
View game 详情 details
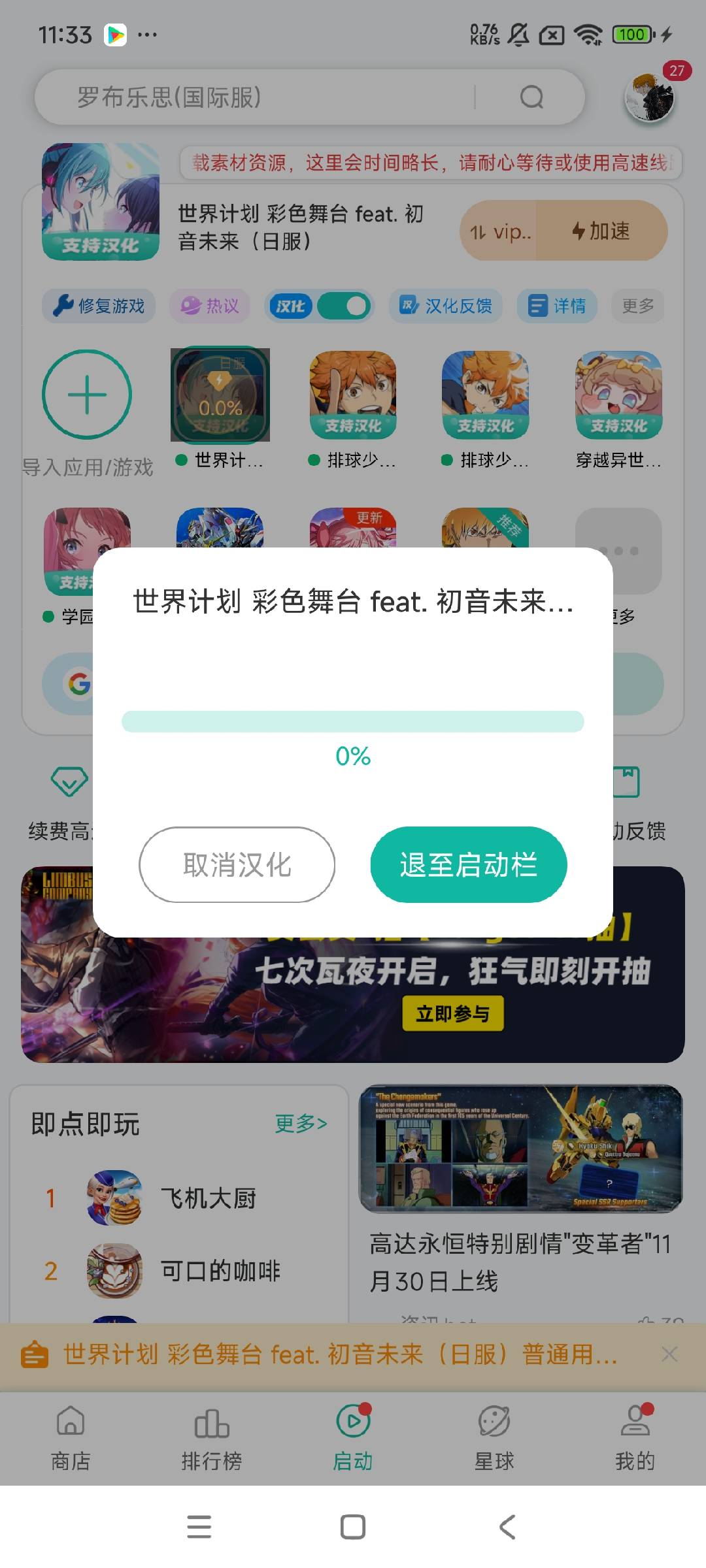(557, 306)
